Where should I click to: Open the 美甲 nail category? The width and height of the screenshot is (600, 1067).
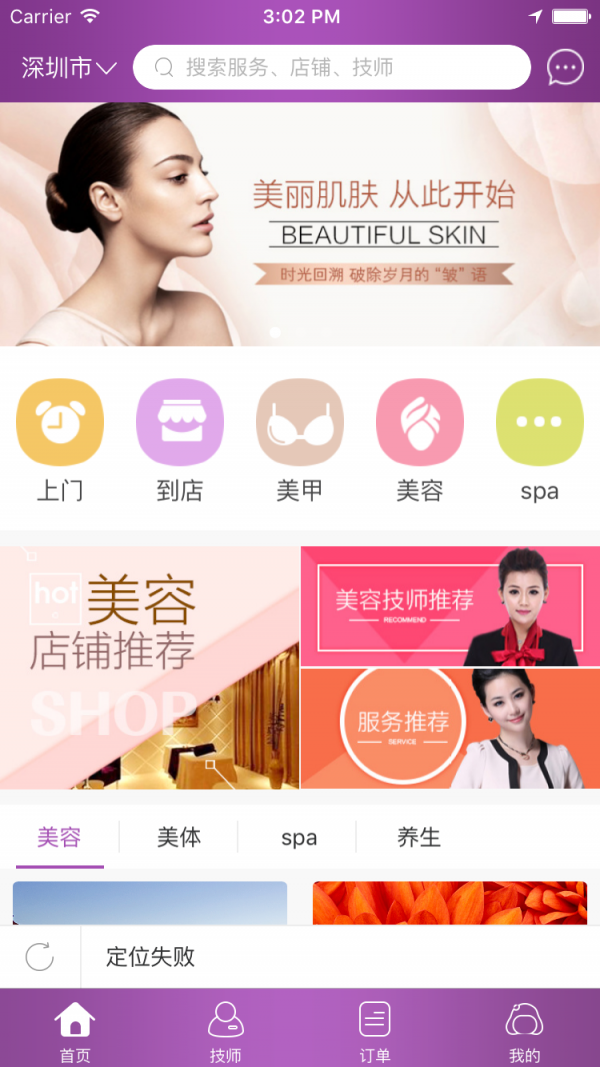tap(299, 440)
